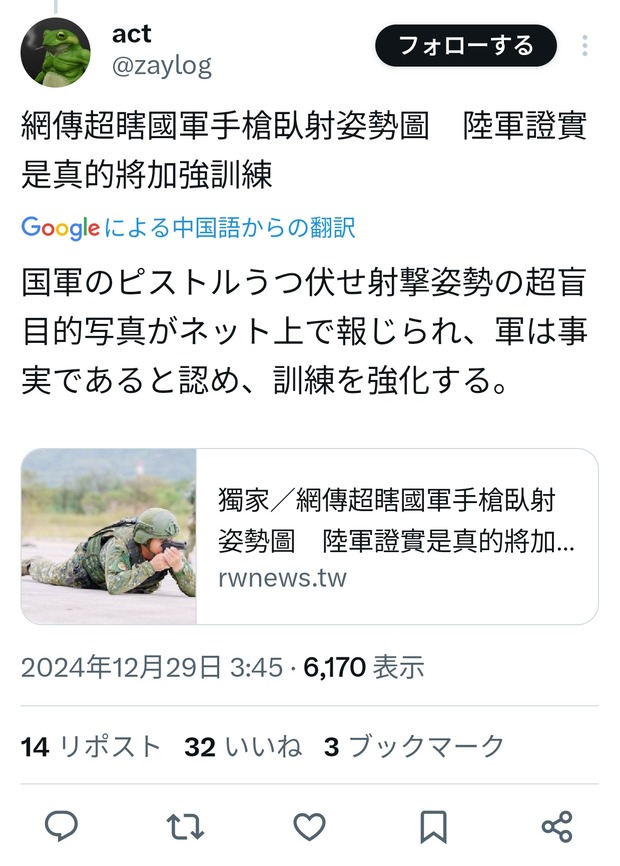
Task: Like this tweet with the heart
Action: pos(309,826)
